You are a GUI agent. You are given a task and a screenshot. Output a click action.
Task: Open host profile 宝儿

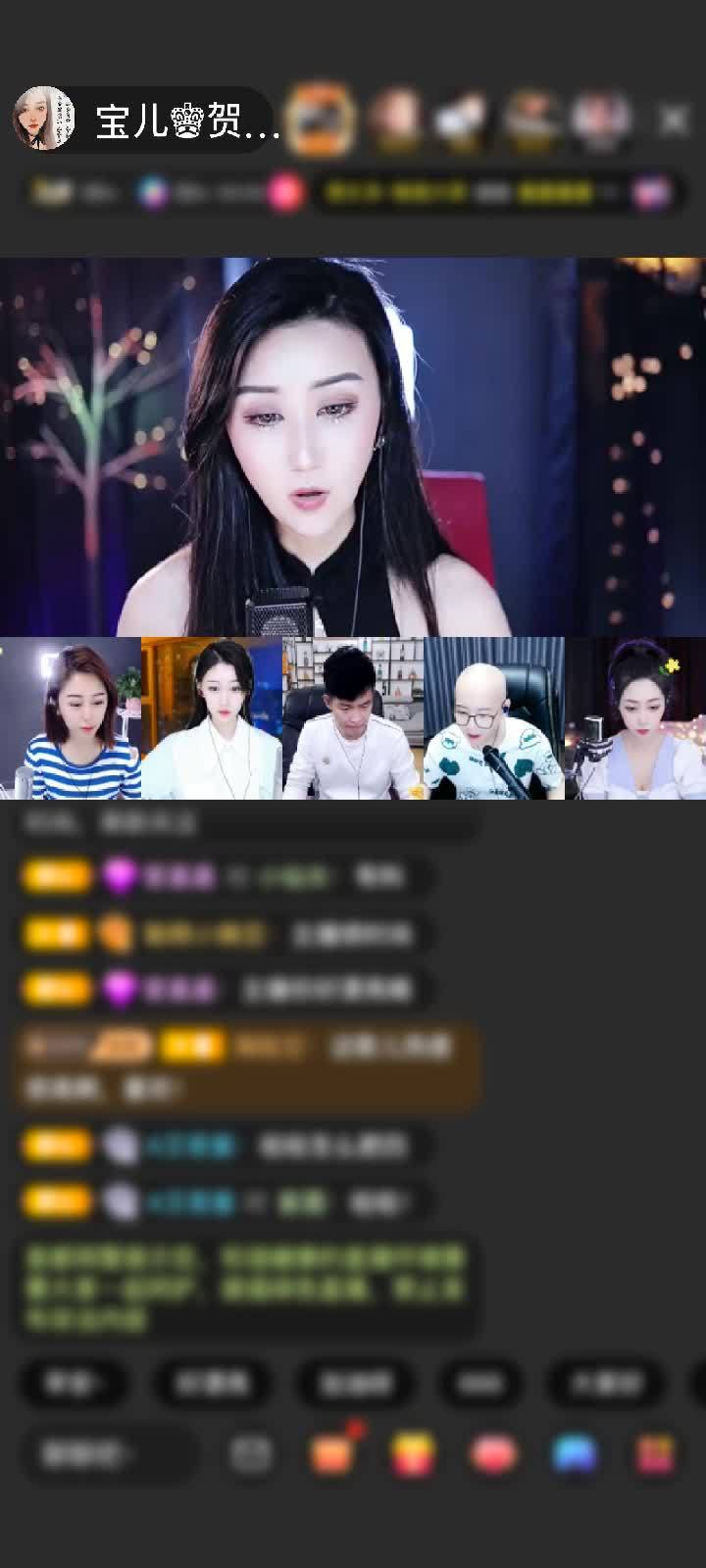coord(147,120)
